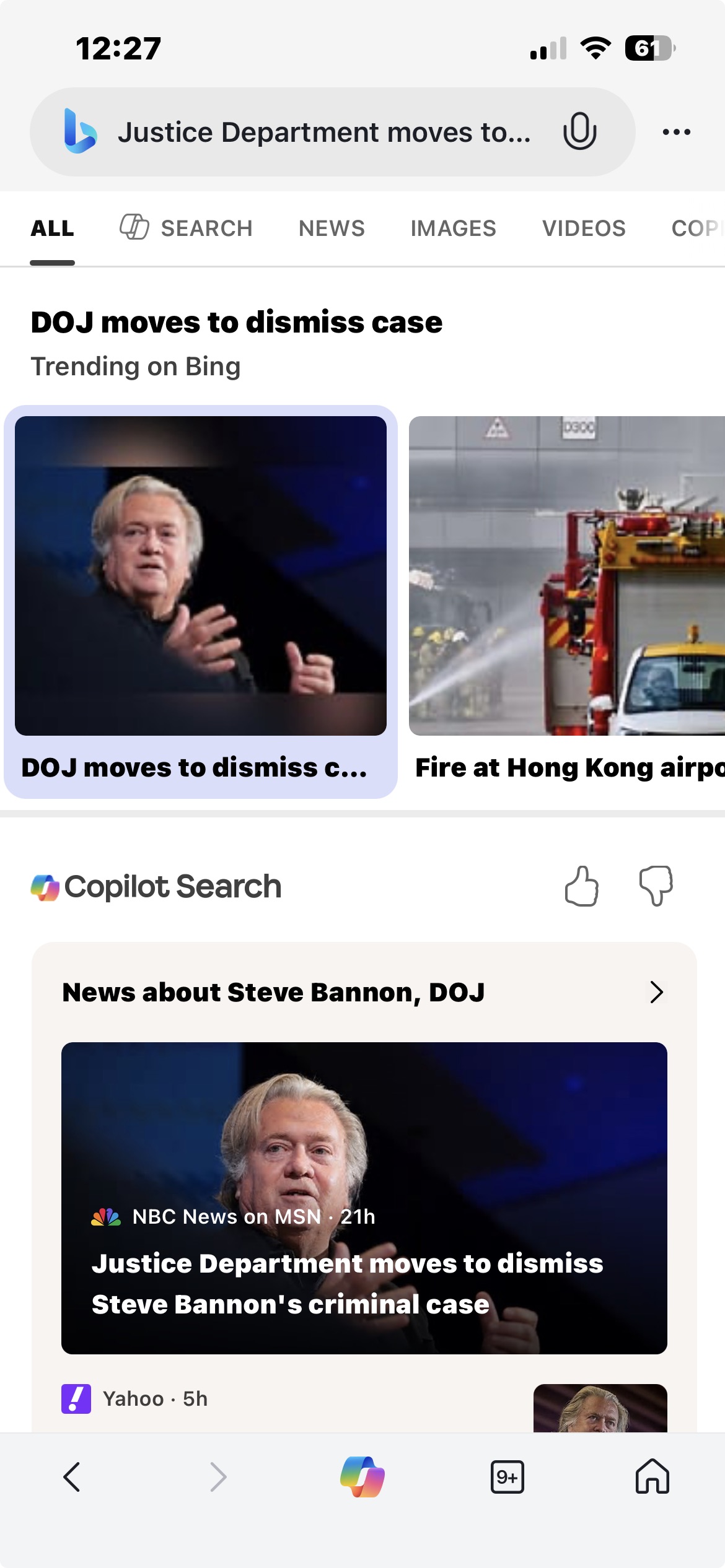The width and height of the screenshot is (725, 1568).
Task: Open Copilot from the bottom bar
Action: (362, 1477)
